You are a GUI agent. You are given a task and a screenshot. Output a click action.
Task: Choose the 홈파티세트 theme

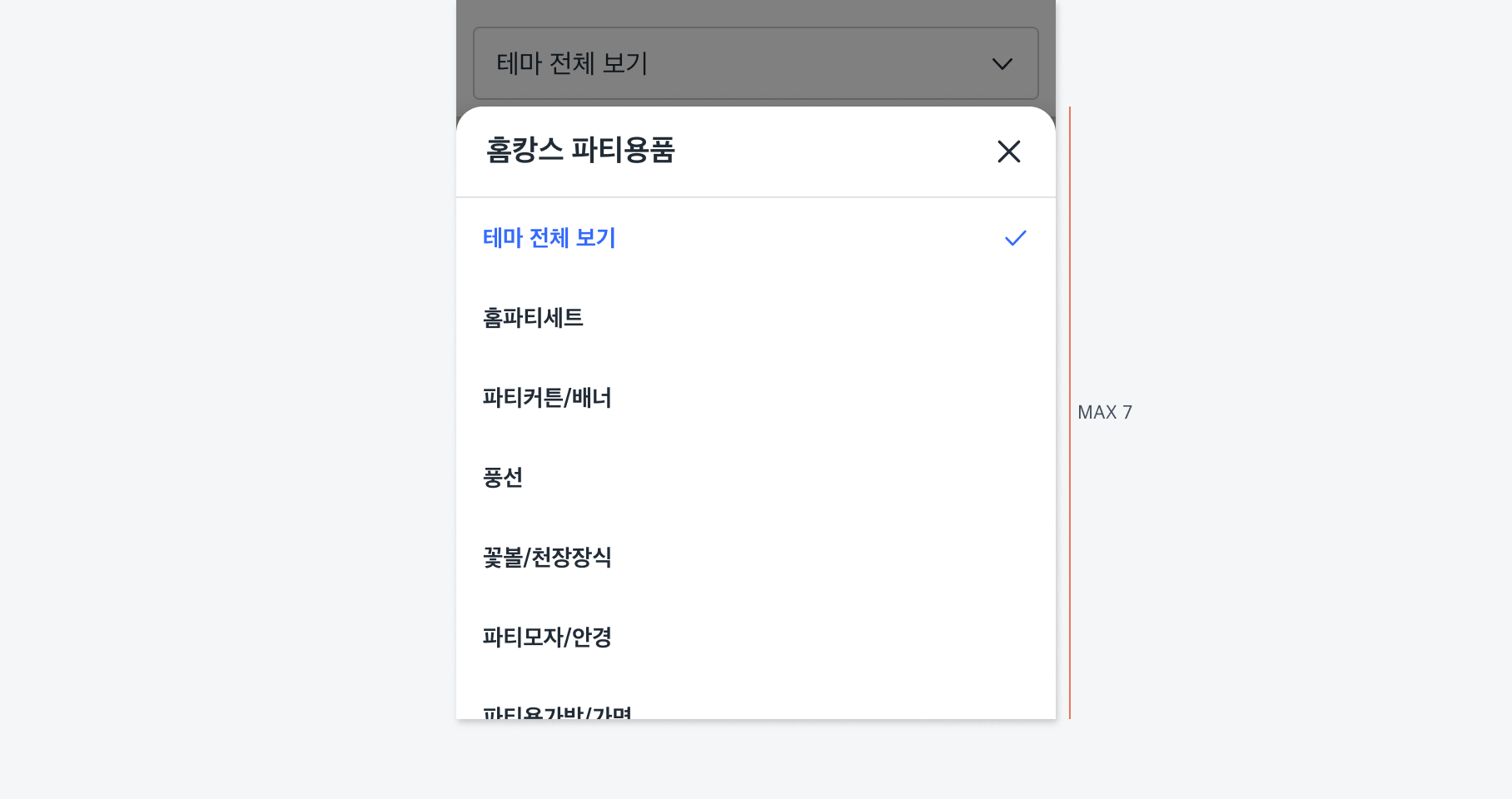pyautogui.click(x=533, y=318)
